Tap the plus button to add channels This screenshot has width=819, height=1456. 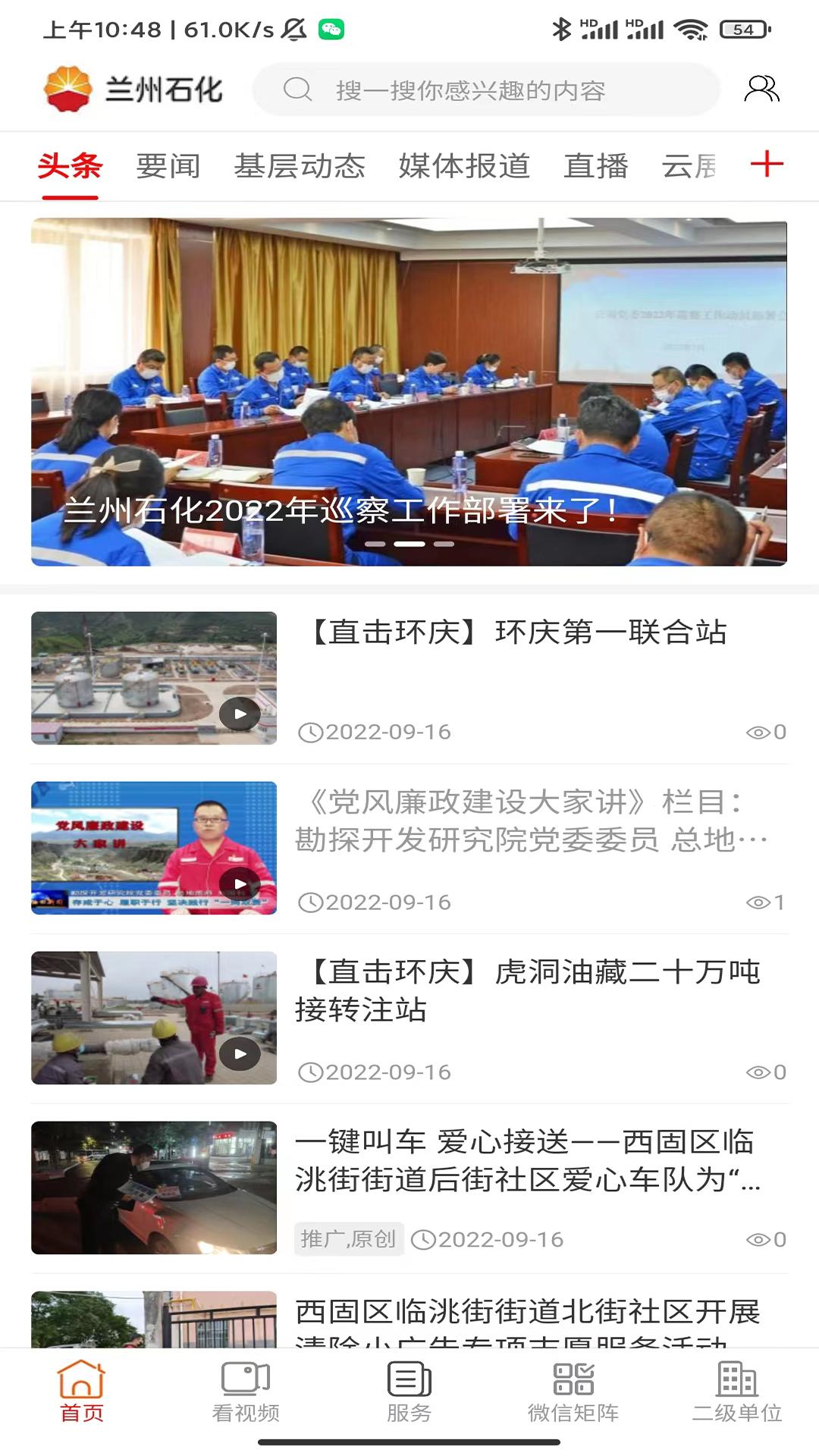(768, 165)
